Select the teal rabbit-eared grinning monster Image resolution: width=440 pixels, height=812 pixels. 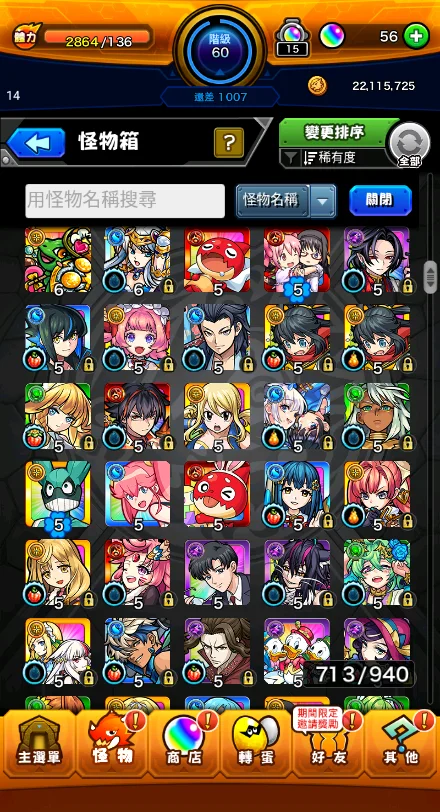click(58, 495)
